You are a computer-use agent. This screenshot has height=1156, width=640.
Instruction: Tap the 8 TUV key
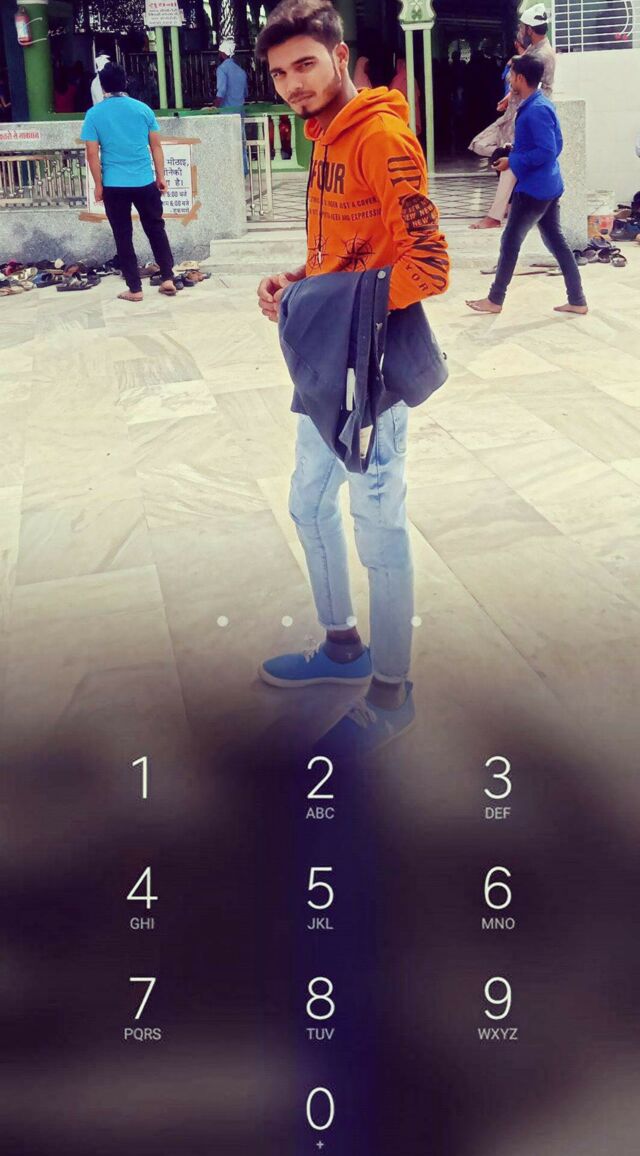320,1007
